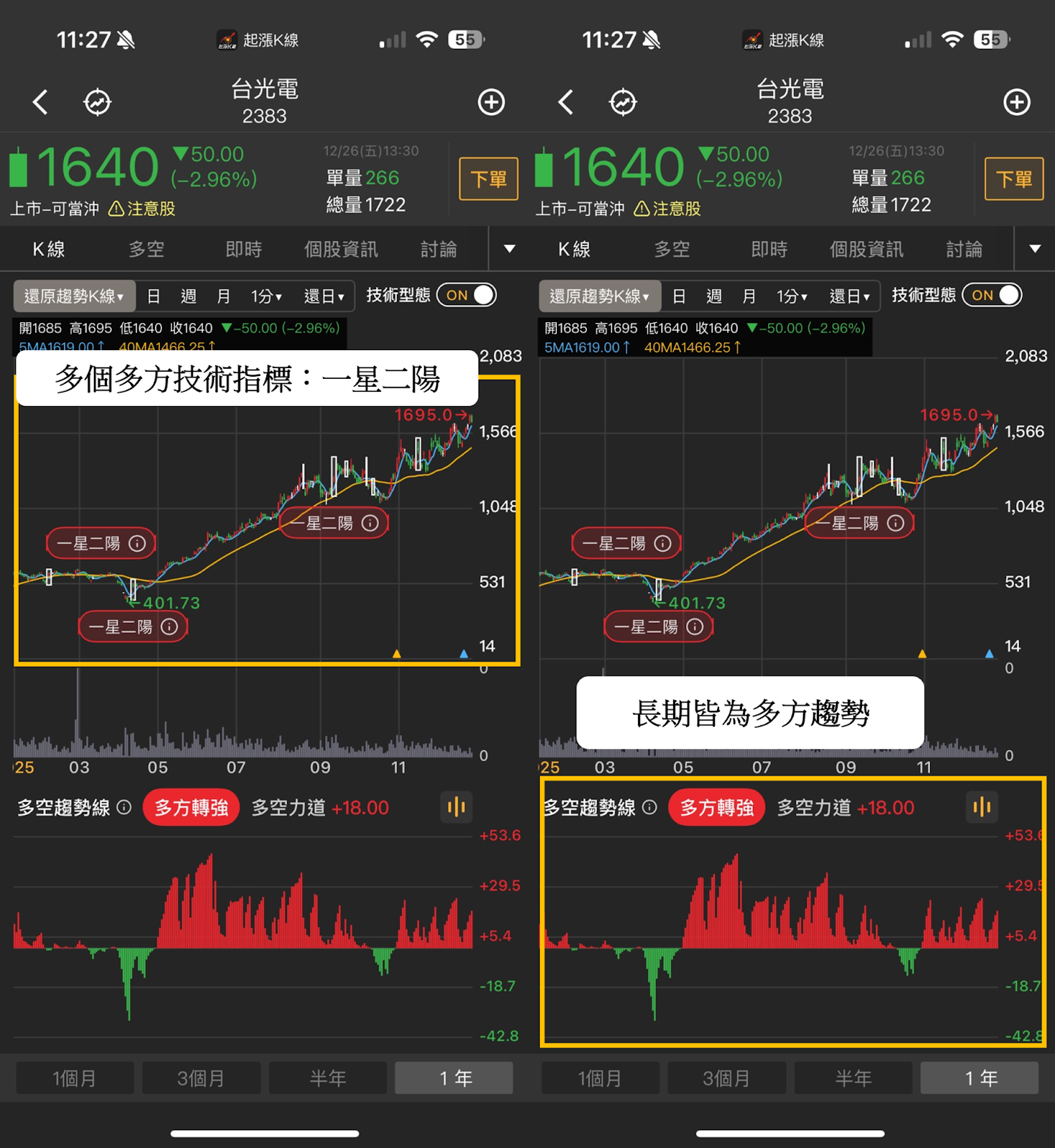1055x1148 pixels.
Task: Tap the 多方轉強 badge
Action: pyautogui.click(x=190, y=807)
